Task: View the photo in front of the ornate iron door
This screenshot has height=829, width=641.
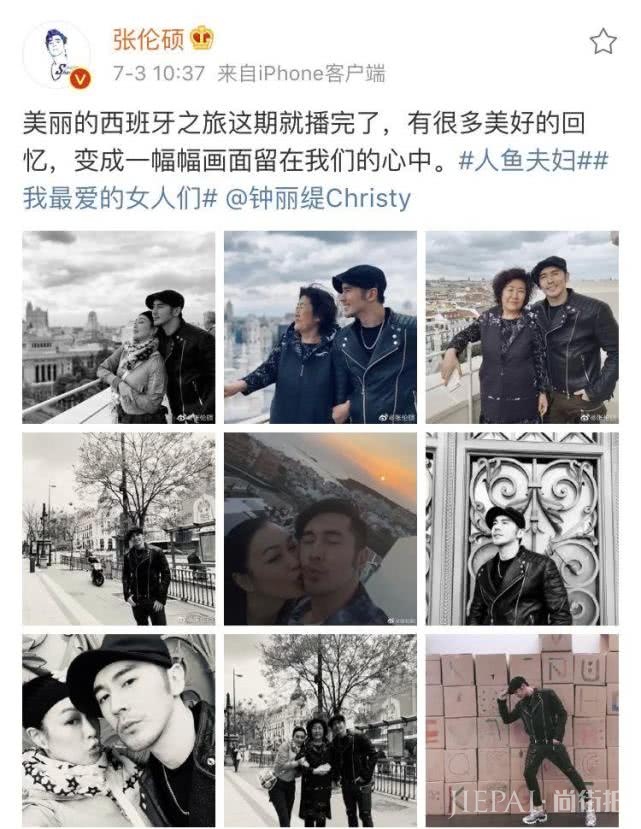Action: point(522,529)
